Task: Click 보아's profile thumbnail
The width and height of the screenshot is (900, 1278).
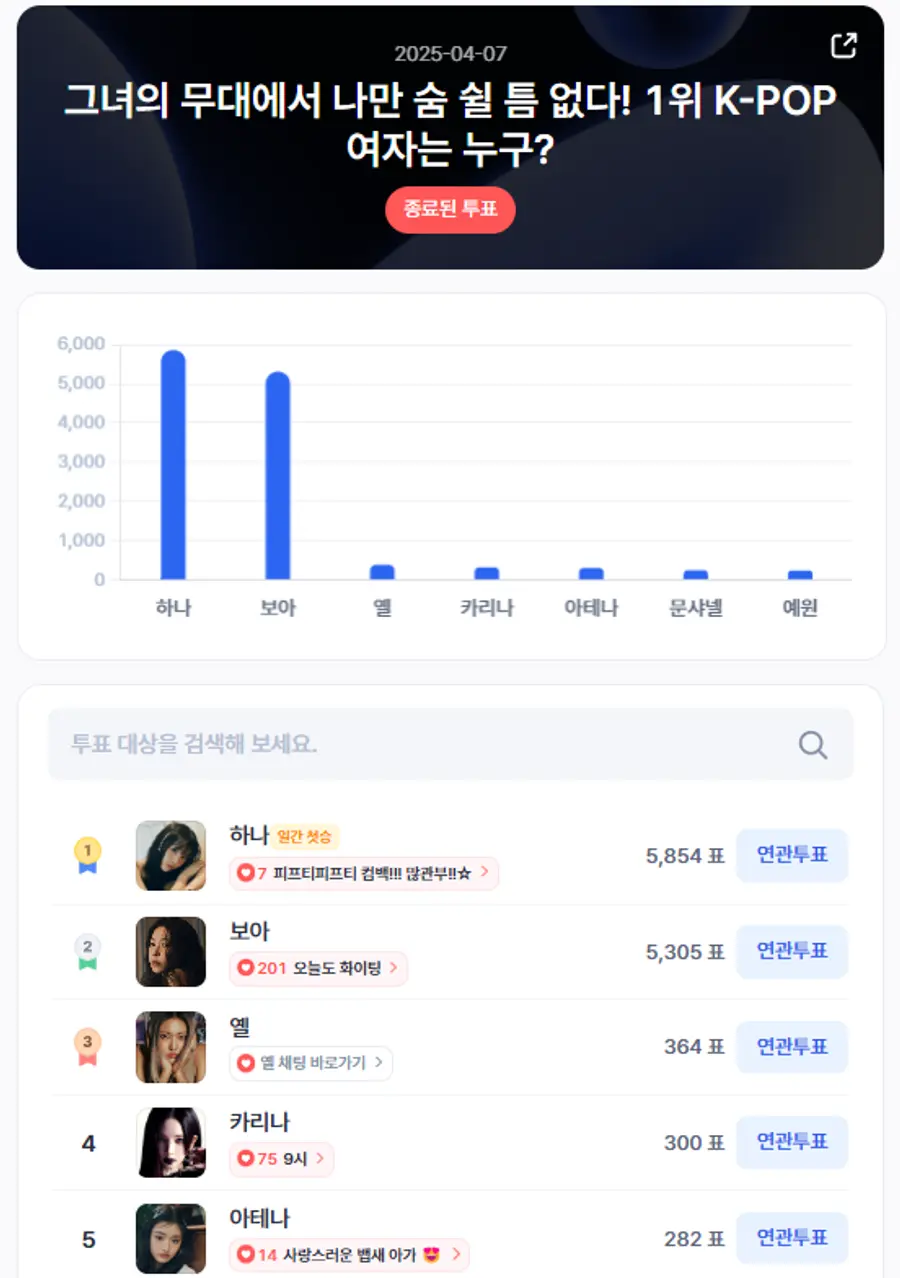Action: coord(170,951)
